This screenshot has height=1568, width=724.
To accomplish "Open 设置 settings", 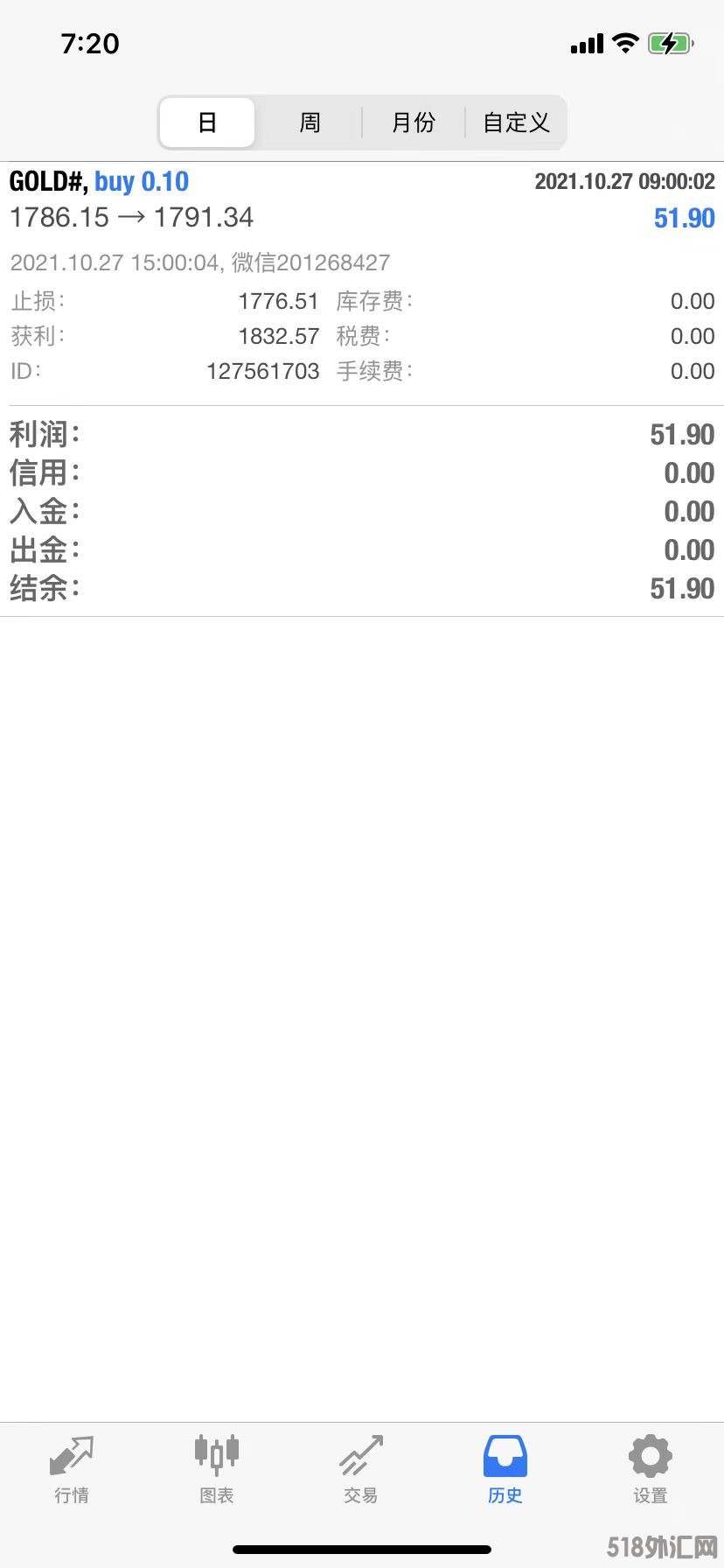I will point(650,1470).
